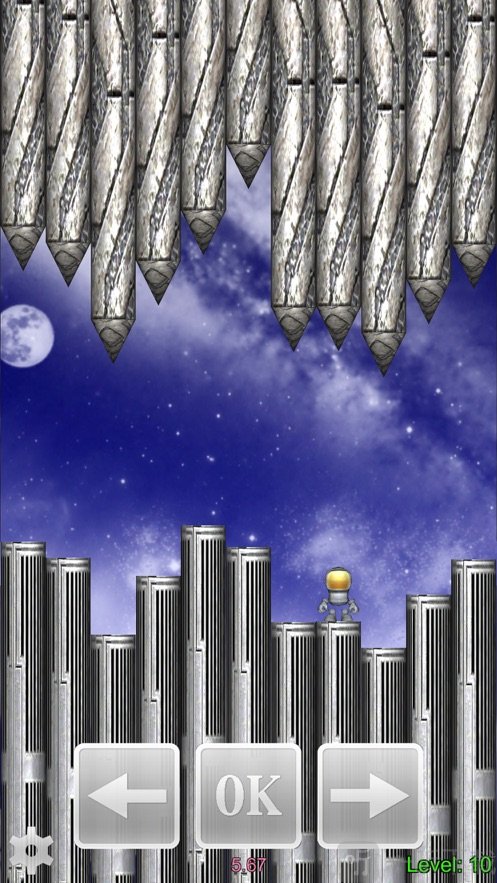Confirm position with the OK button

click(248, 795)
